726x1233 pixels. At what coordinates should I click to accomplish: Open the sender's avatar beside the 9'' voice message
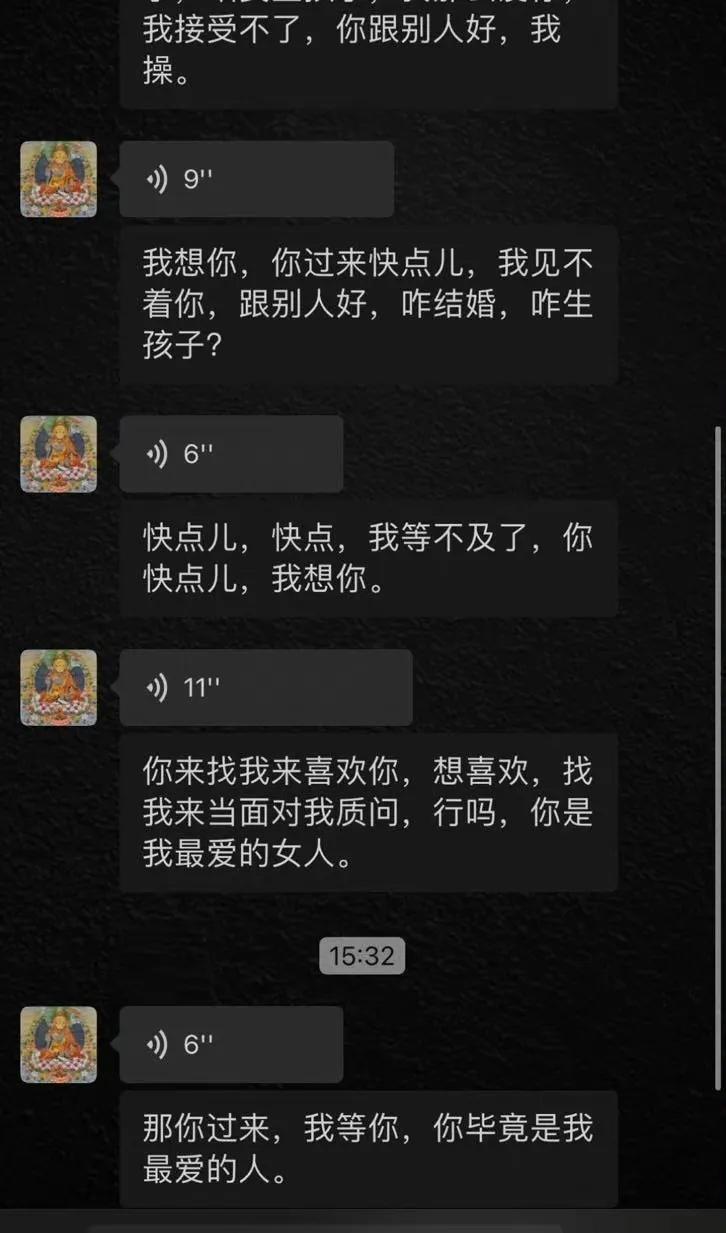[59, 180]
